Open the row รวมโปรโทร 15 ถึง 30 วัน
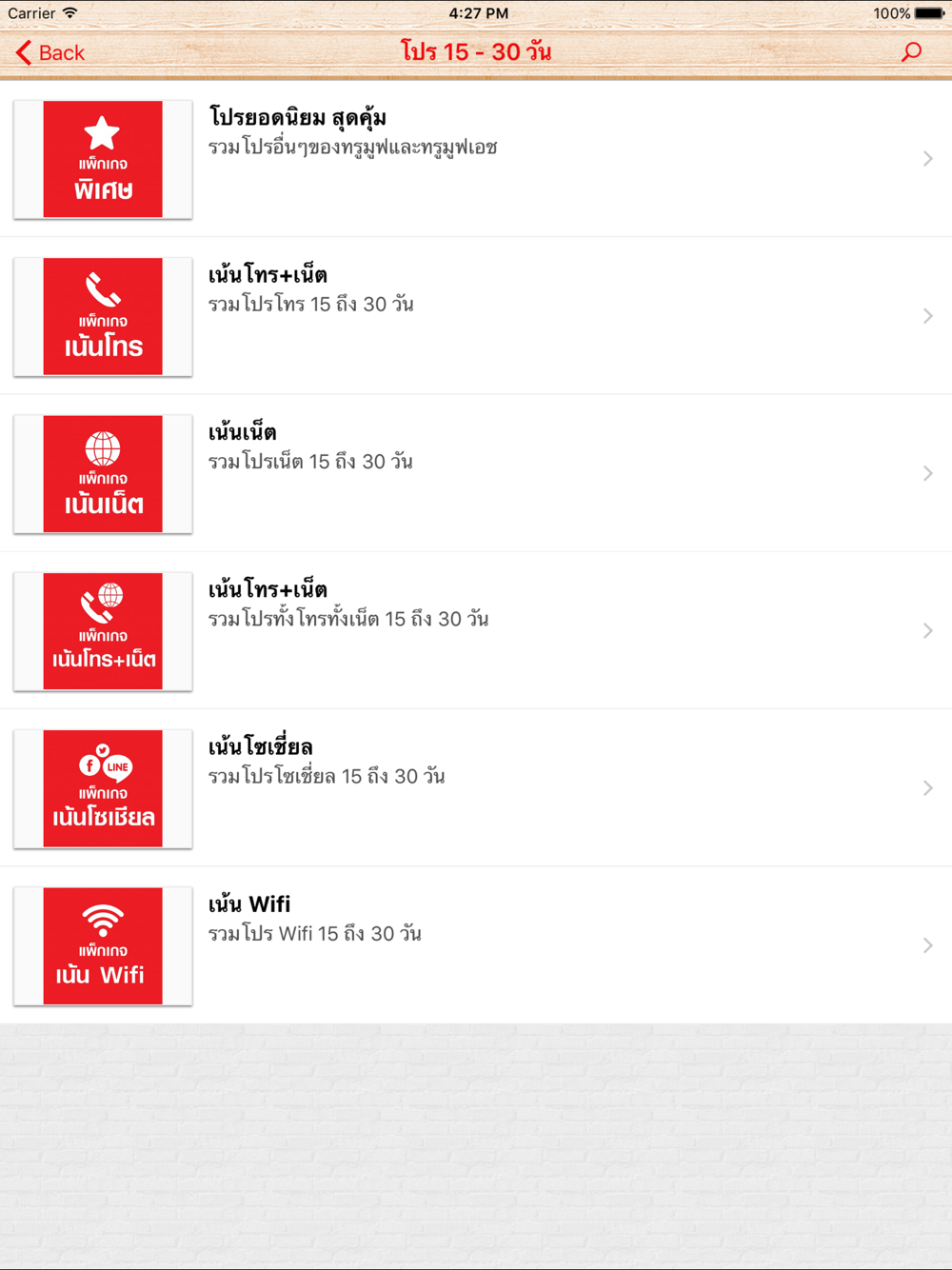The image size is (952, 1270). pyautogui.click(x=476, y=316)
